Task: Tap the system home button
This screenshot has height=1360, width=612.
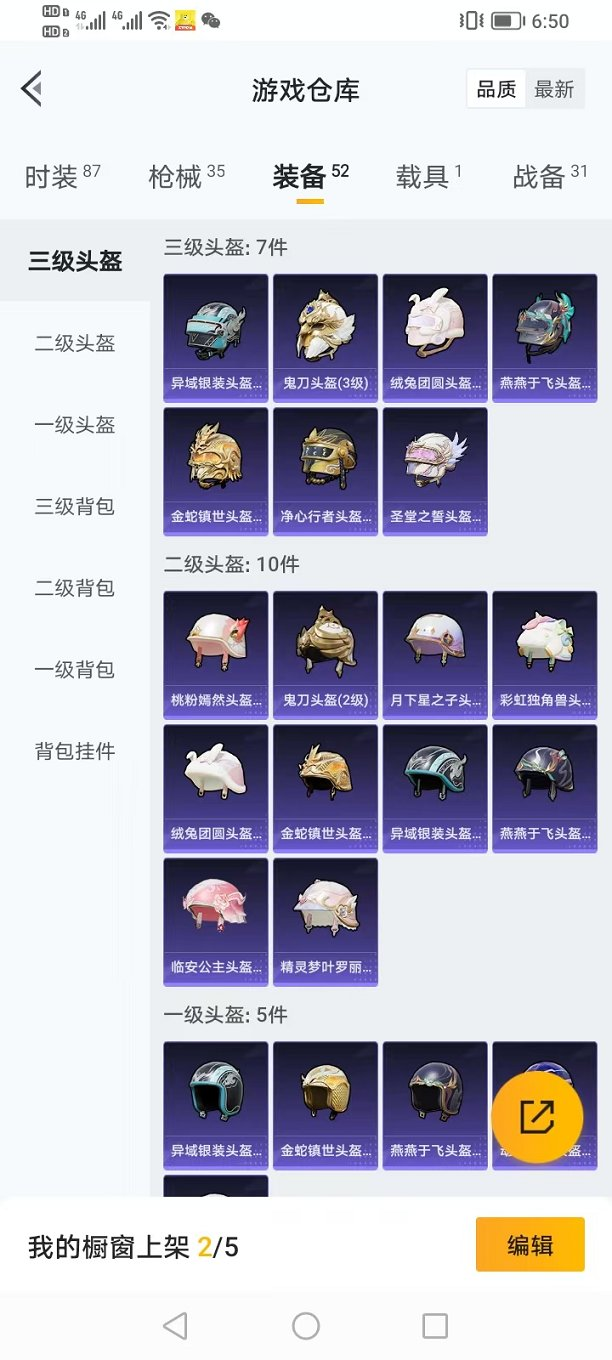Action: click(306, 1326)
